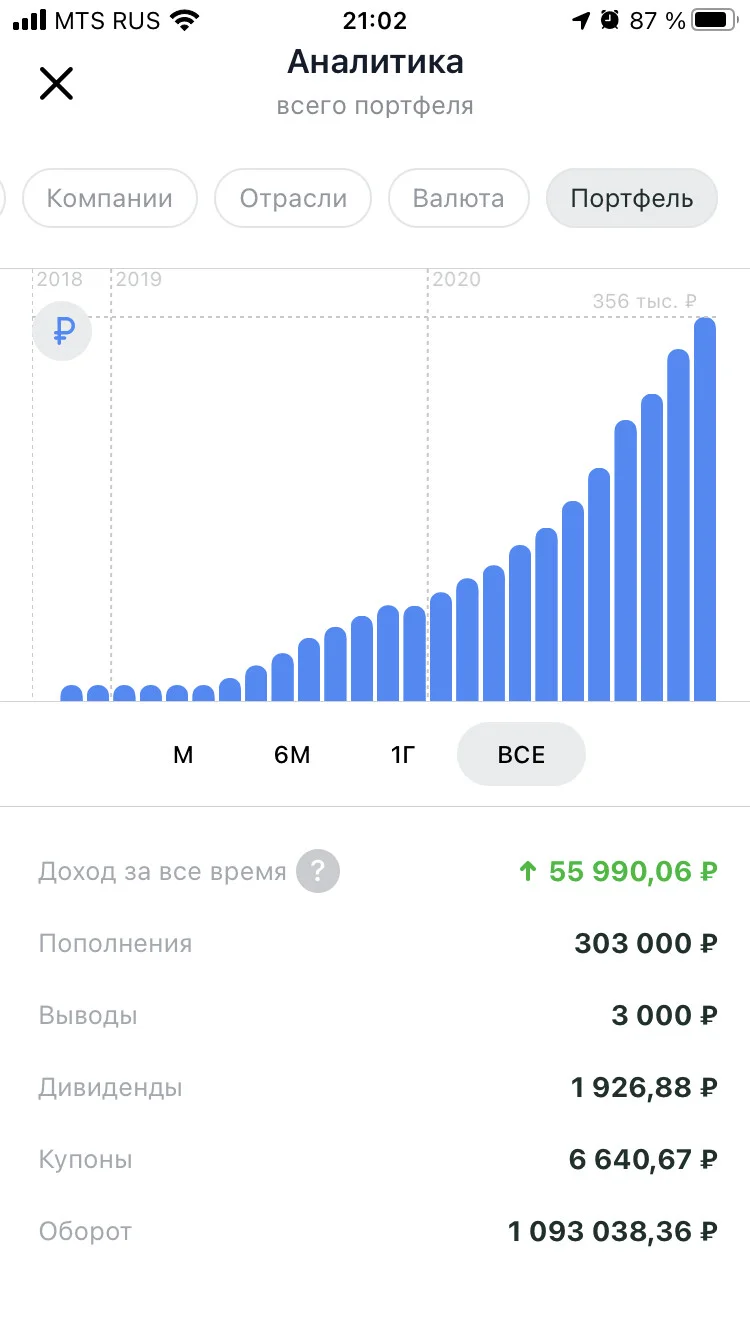The width and height of the screenshot is (750, 1334).
Task: Tap the ruble currency icon on chart
Action: pyautogui.click(x=62, y=331)
